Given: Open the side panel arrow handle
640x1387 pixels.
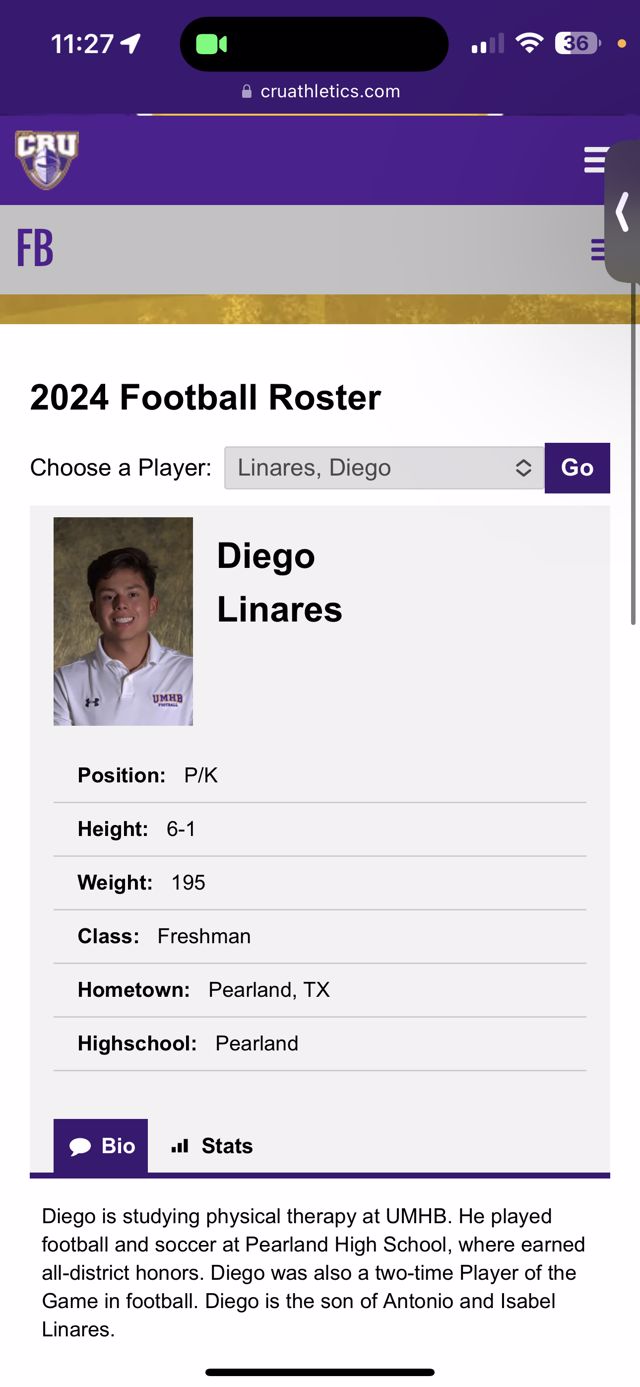Looking at the screenshot, I should 623,212.
